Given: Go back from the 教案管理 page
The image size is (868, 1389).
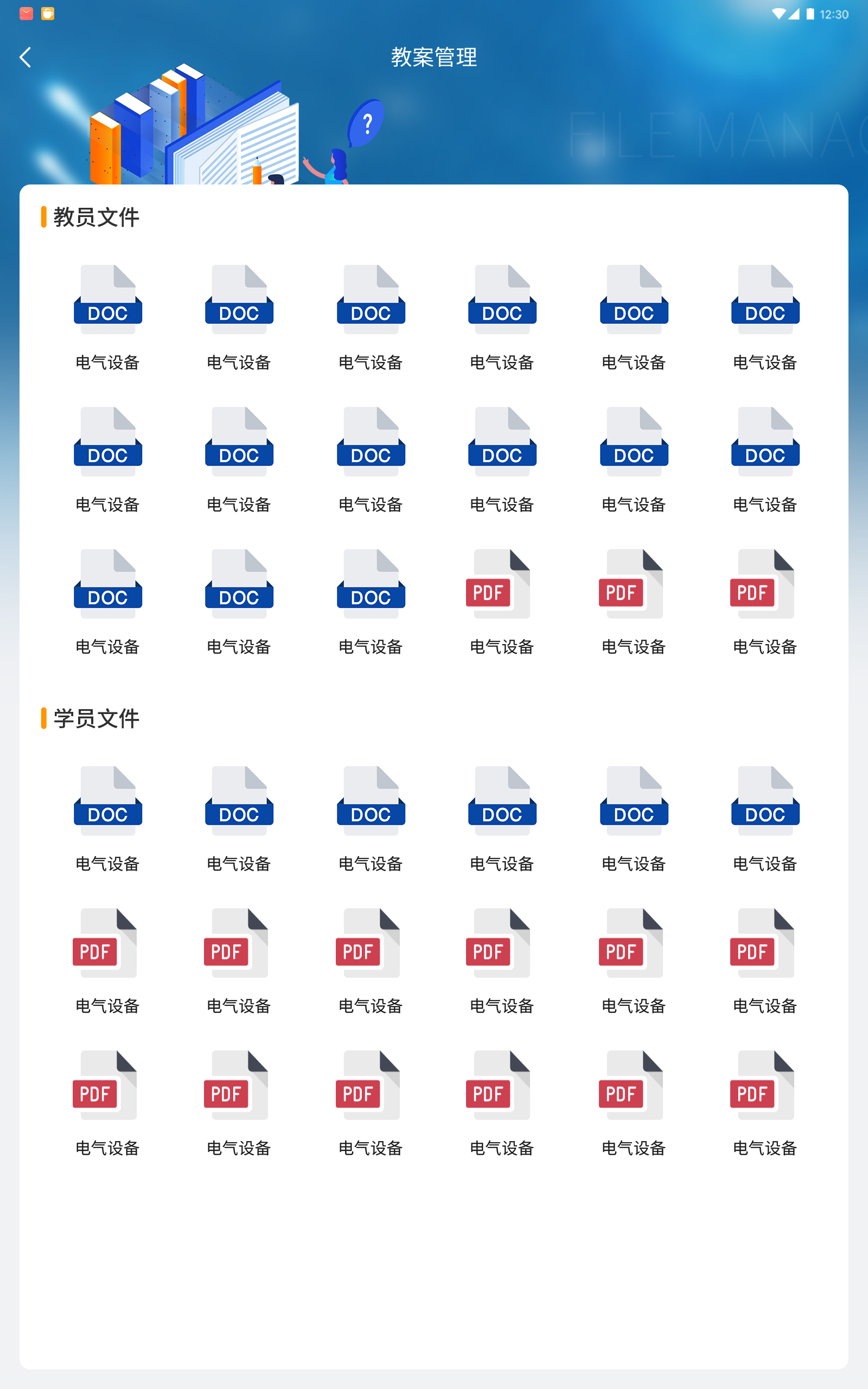Looking at the screenshot, I should (x=25, y=58).
